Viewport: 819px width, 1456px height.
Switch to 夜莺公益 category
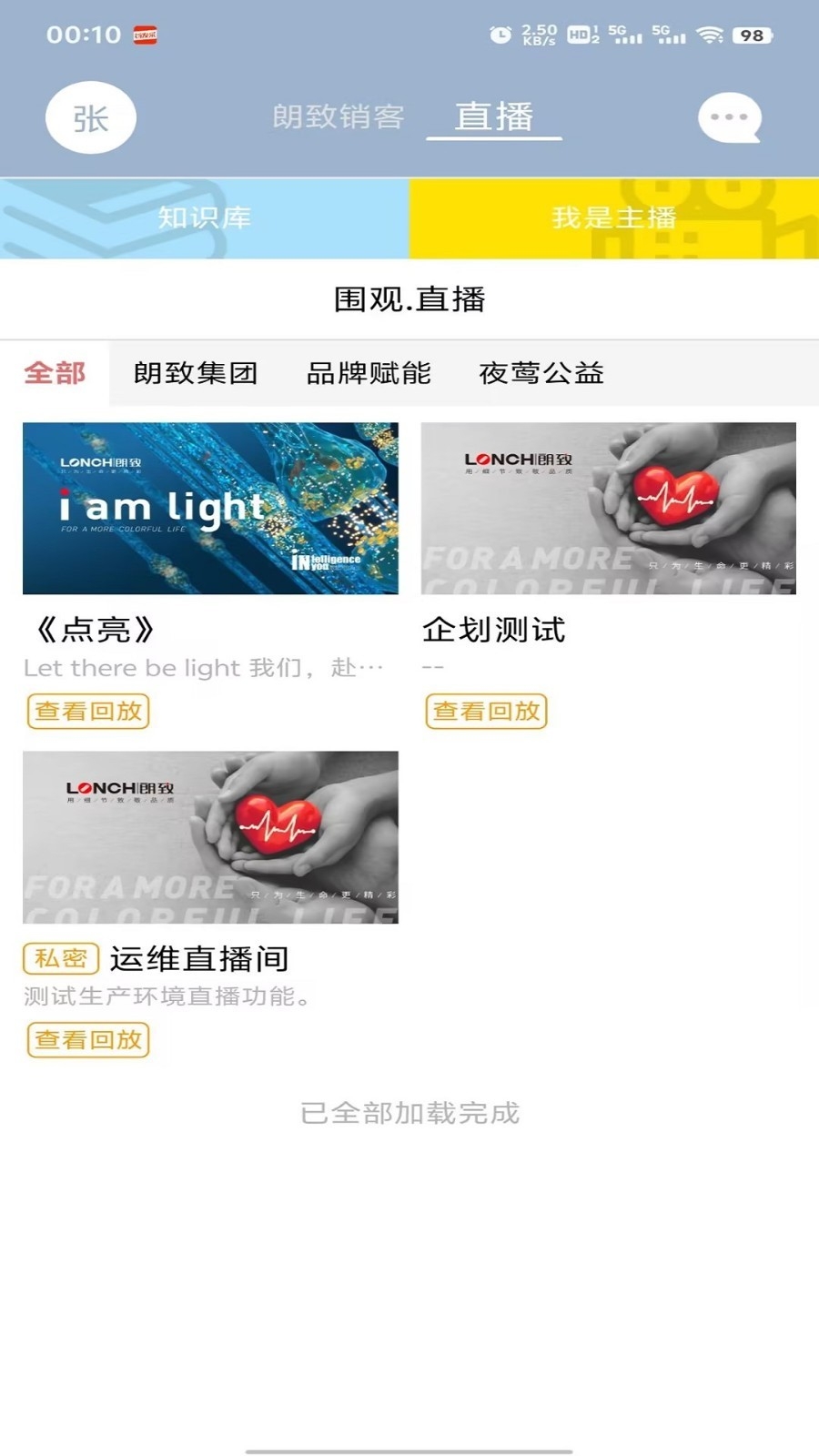(541, 373)
